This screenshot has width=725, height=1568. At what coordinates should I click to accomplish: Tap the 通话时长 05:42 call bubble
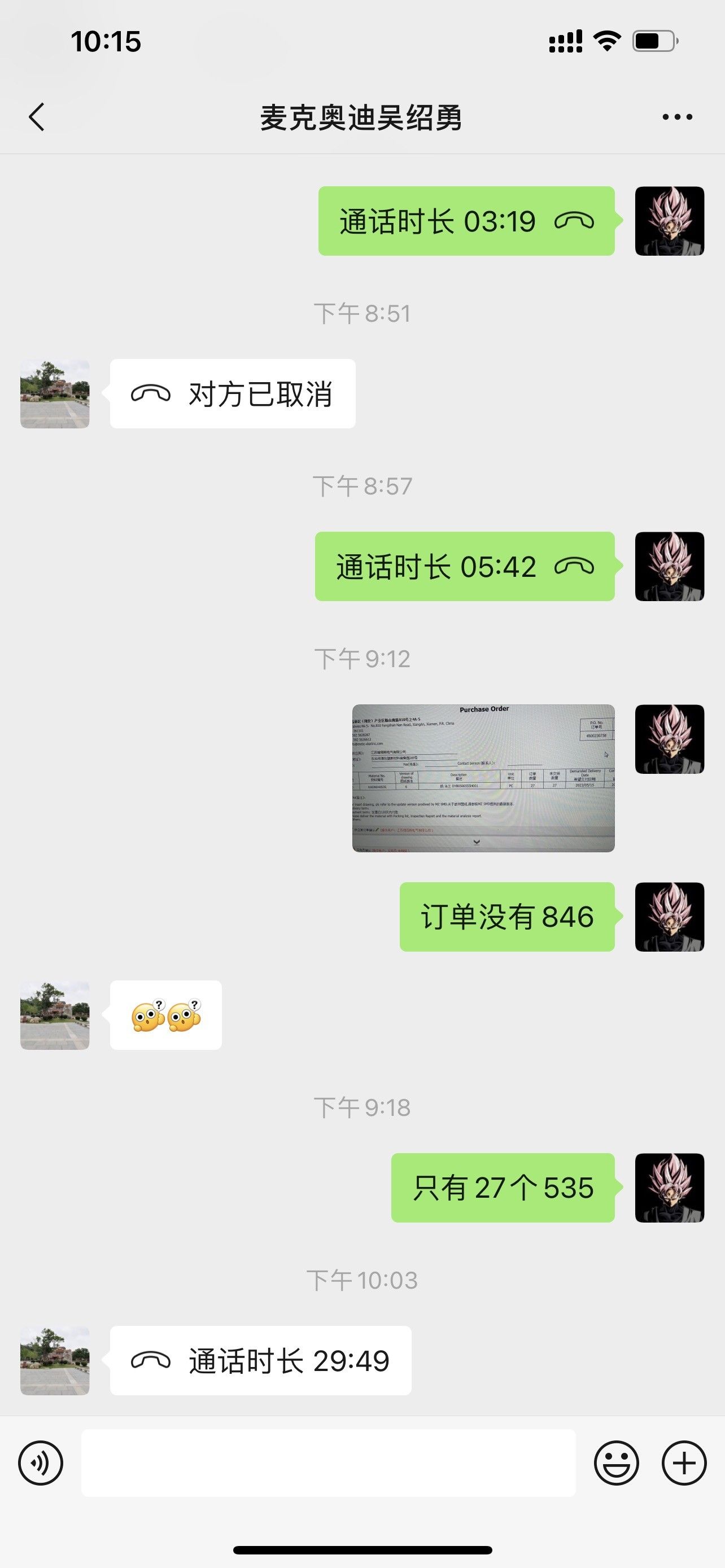pos(465,567)
